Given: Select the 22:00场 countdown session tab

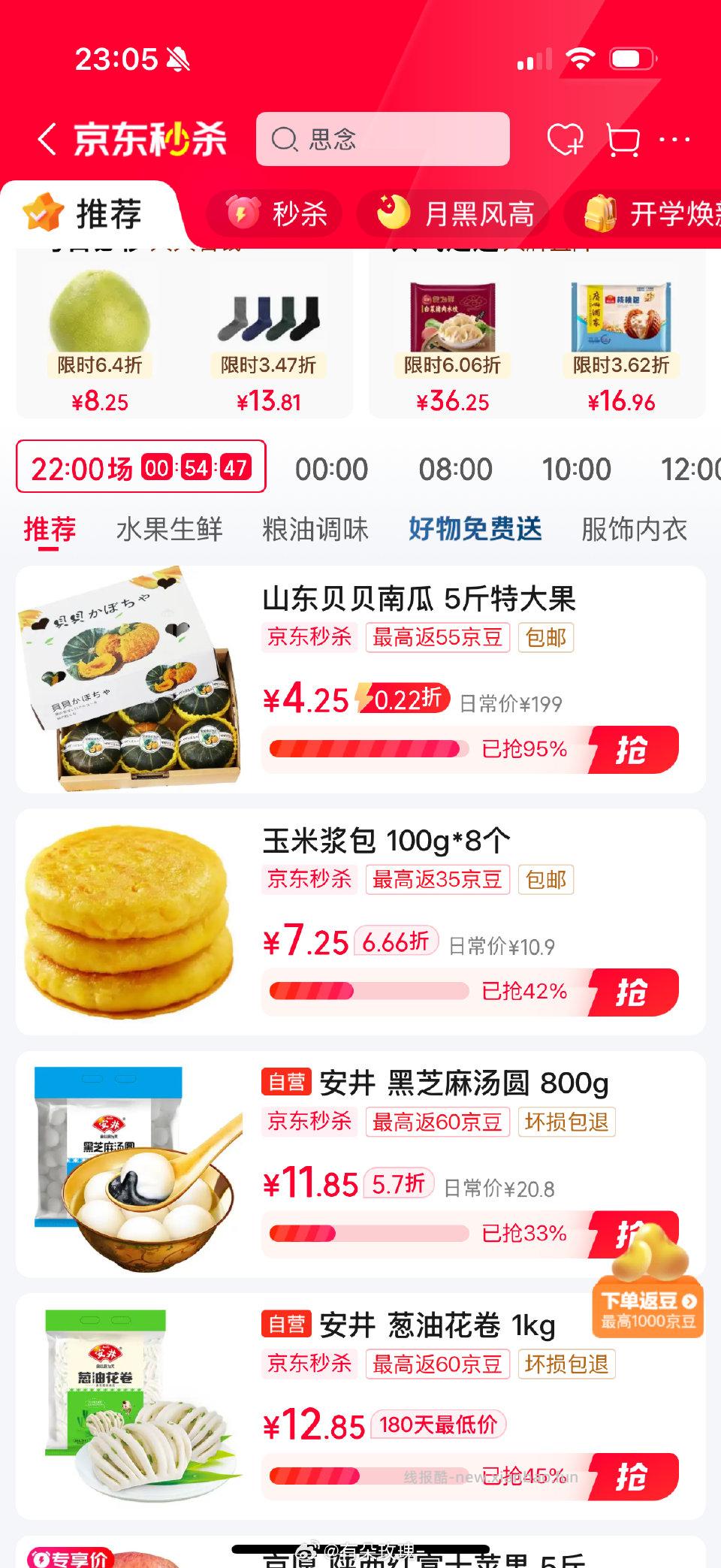Looking at the screenshot, I should click(x=139, y=468).
